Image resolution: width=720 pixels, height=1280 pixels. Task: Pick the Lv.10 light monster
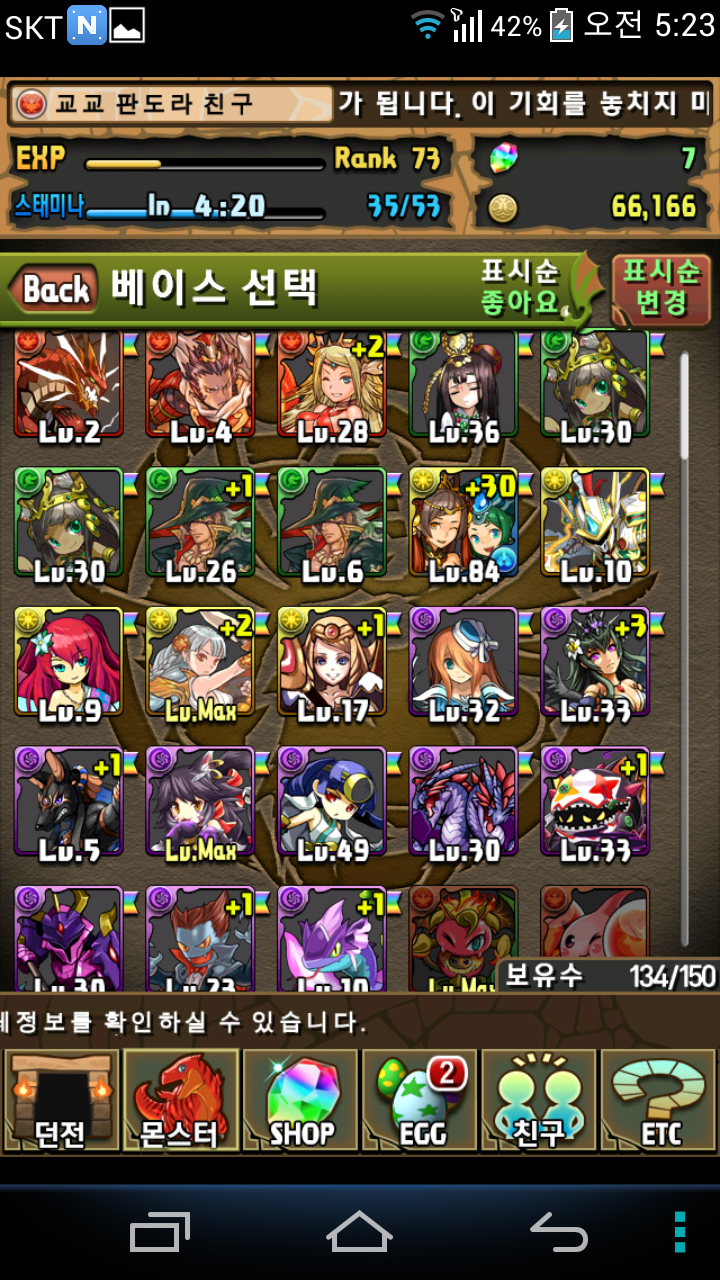(595, 525)
